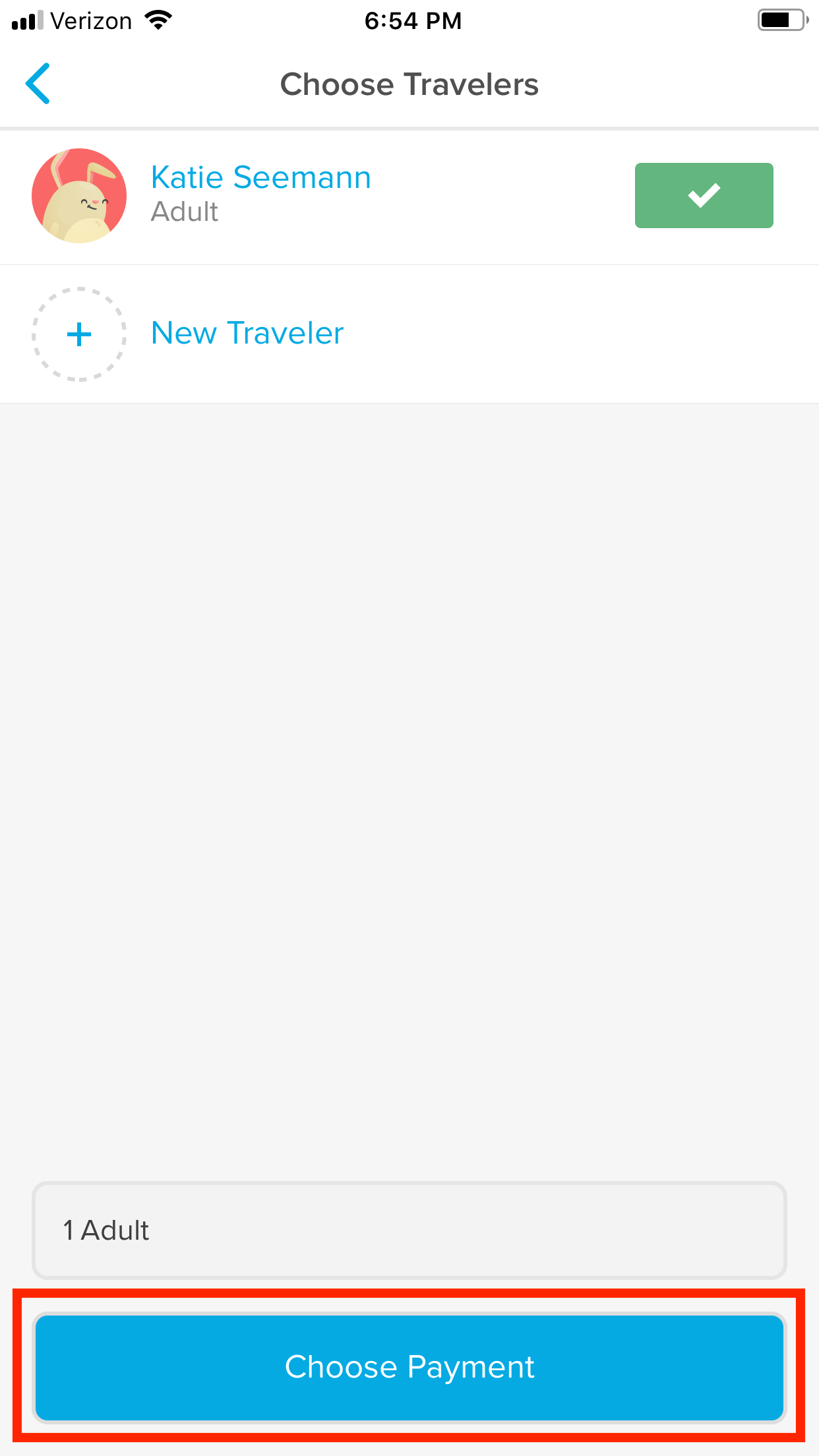Tap the cellular signal bars indicator
Viewport: 819px width, 1456px height.
tap(26, 20)
